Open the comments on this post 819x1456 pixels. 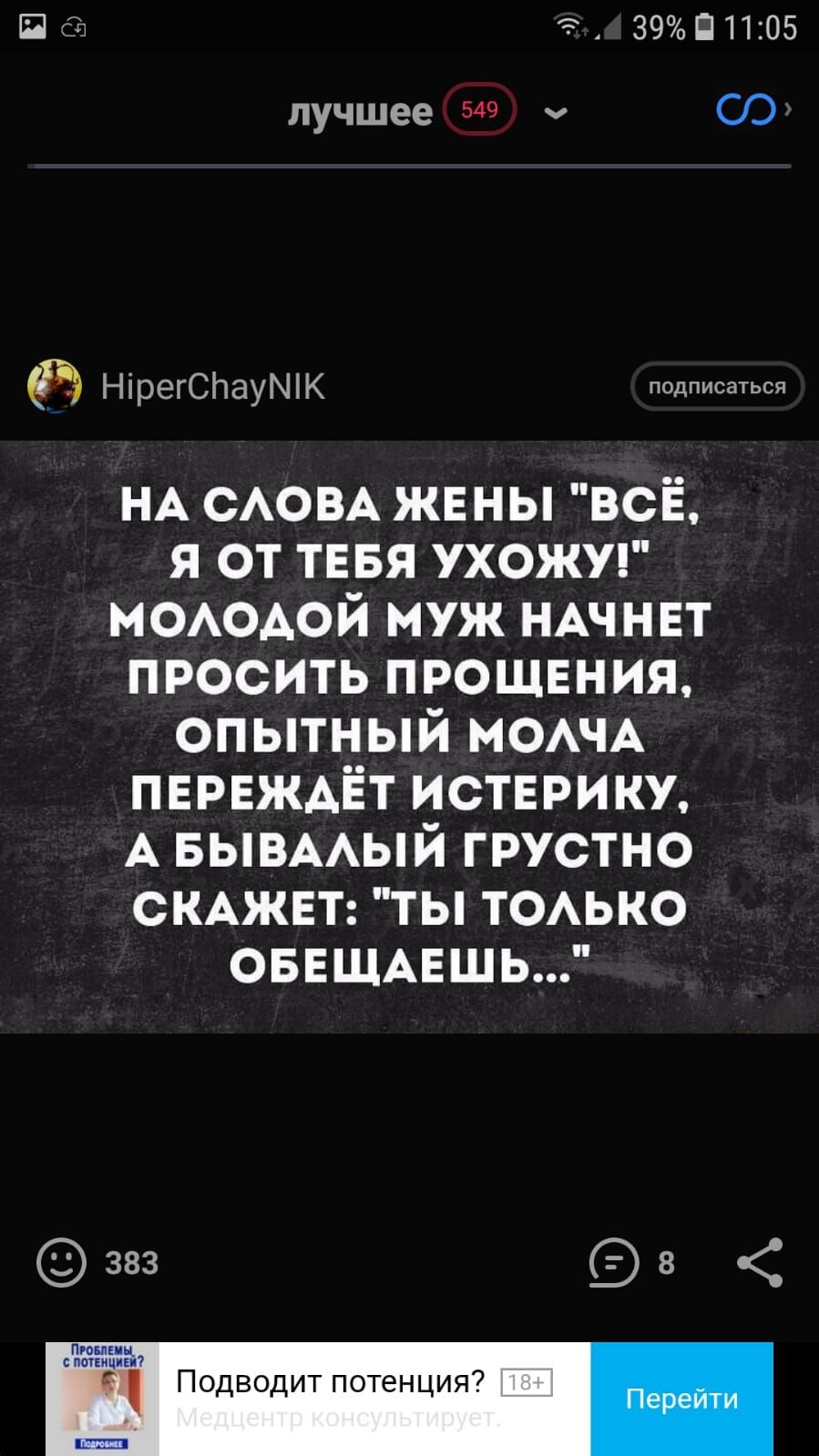[615, 1262]
